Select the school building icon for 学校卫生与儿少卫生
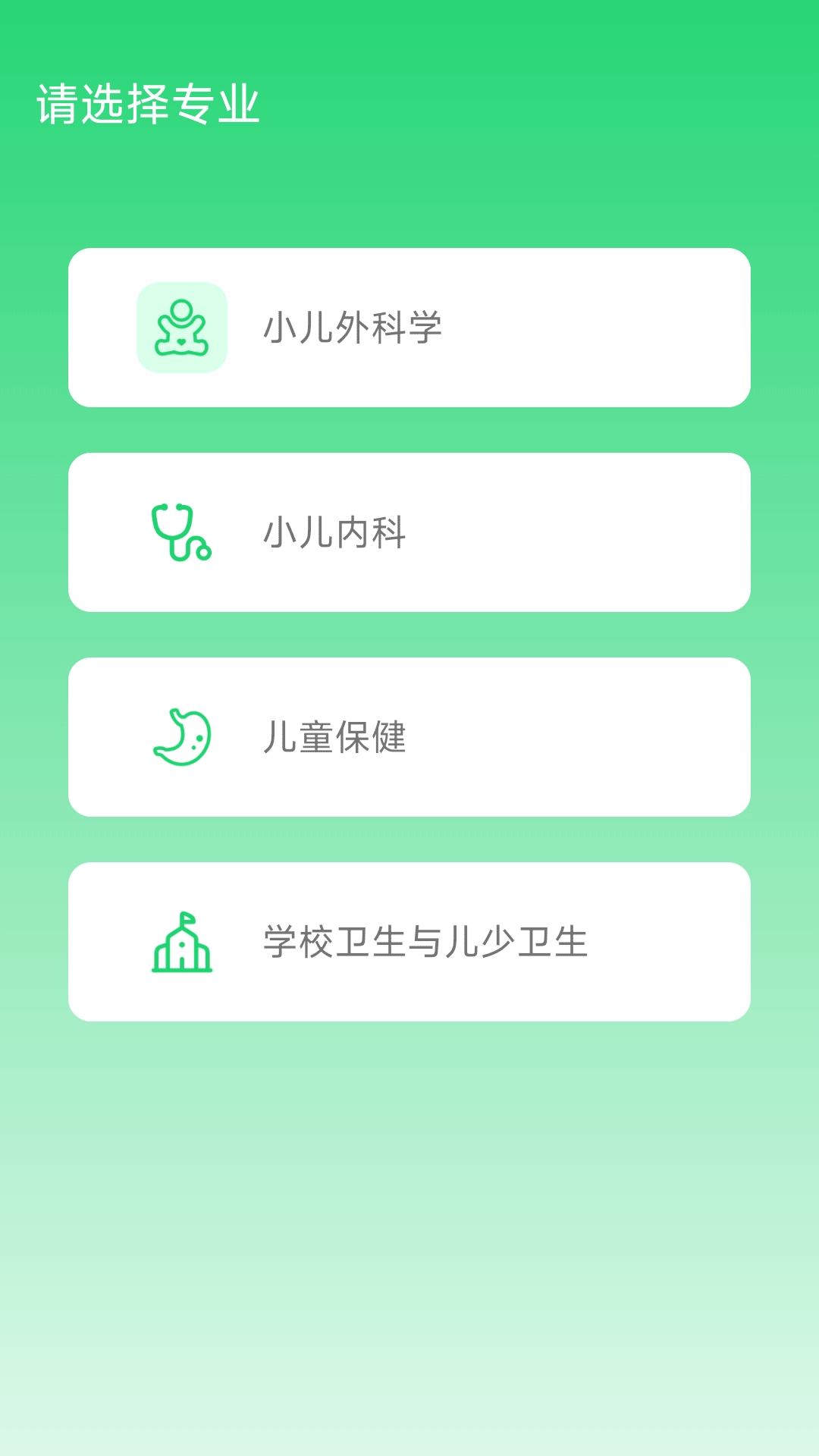 point(182,944)
